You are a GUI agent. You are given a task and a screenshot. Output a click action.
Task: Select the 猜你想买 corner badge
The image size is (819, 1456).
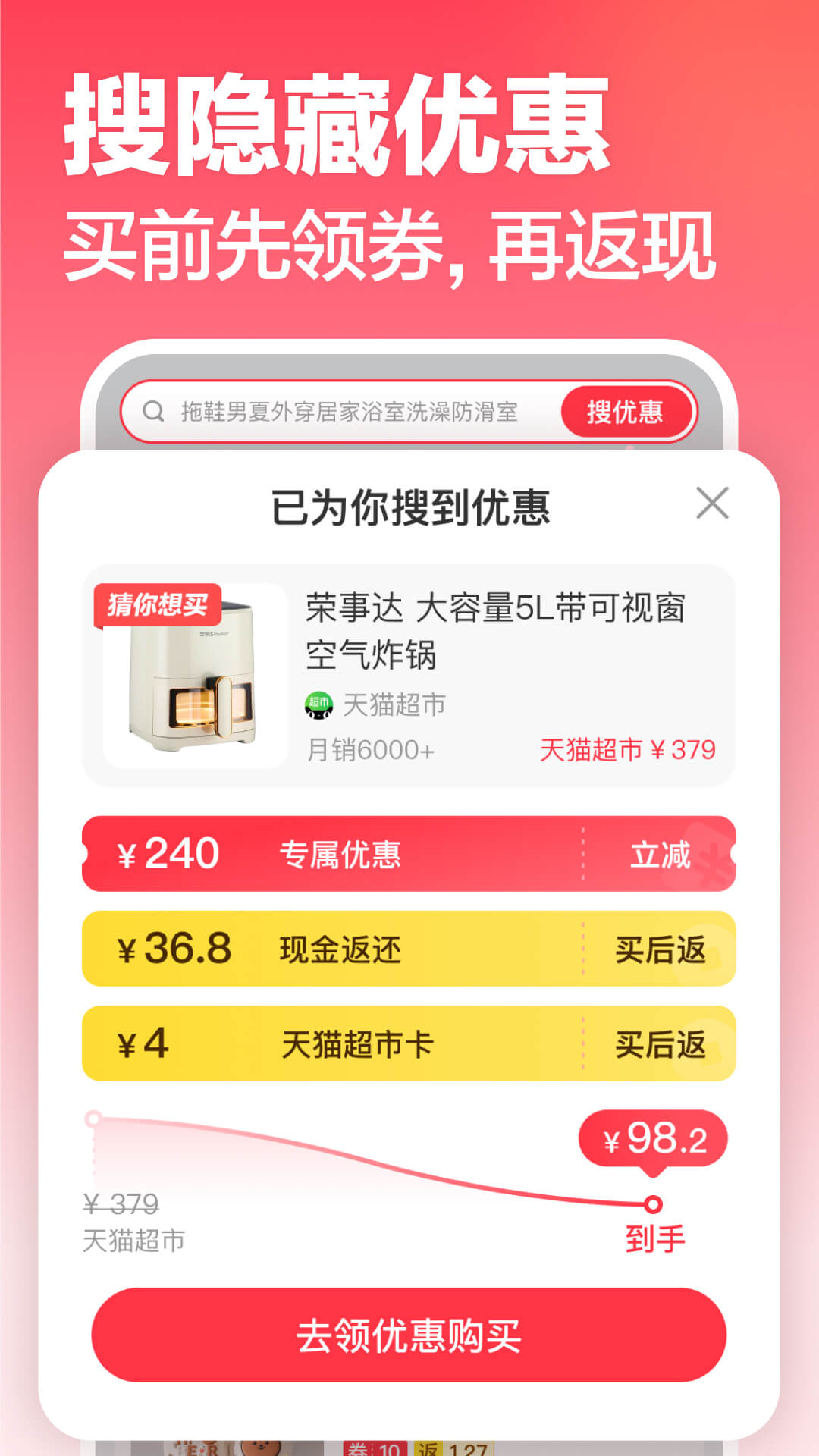[x=158, y=606]
